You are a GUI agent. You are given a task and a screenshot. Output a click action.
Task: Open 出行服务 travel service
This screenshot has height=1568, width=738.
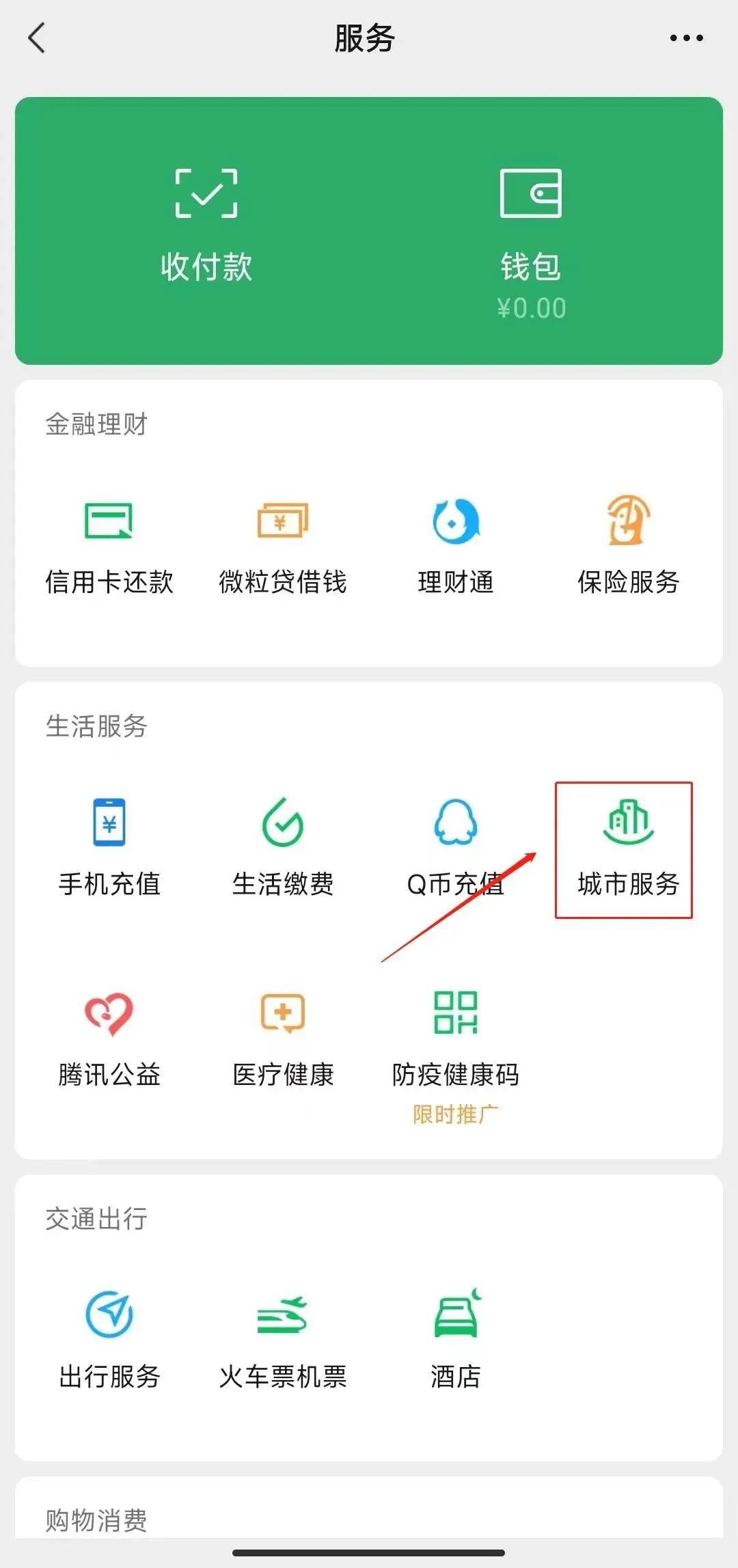click(x=109, y=1340)
